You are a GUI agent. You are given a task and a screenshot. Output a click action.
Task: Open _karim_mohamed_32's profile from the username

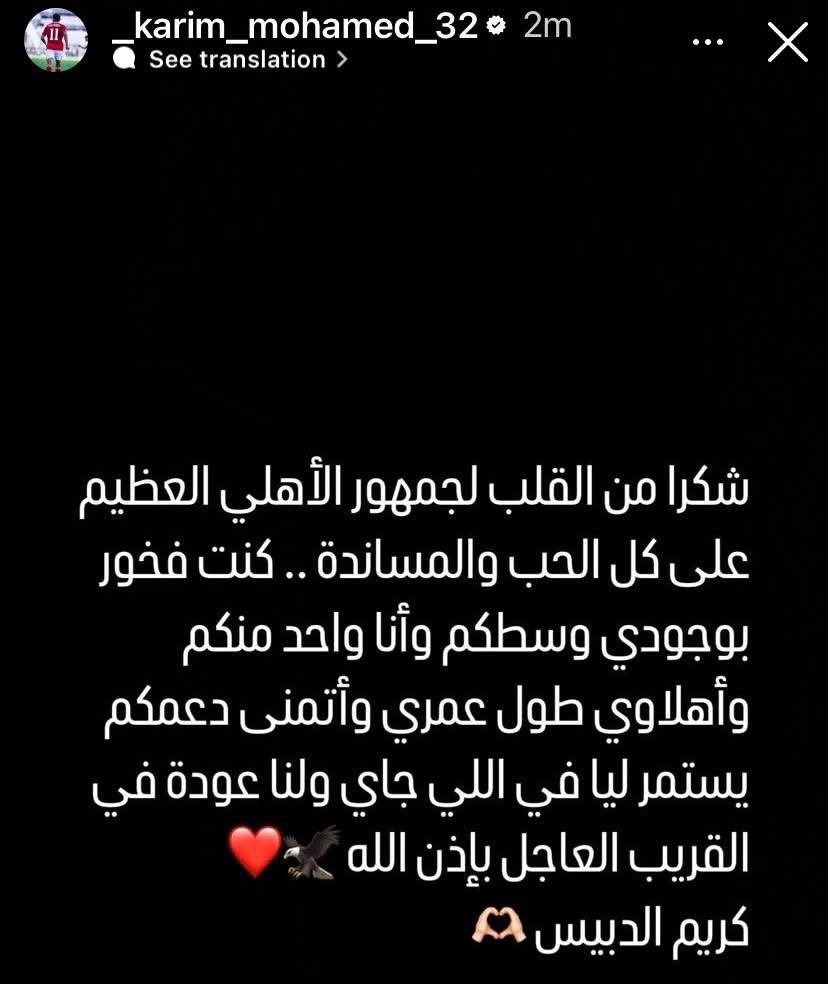click(x=296, y=26)
